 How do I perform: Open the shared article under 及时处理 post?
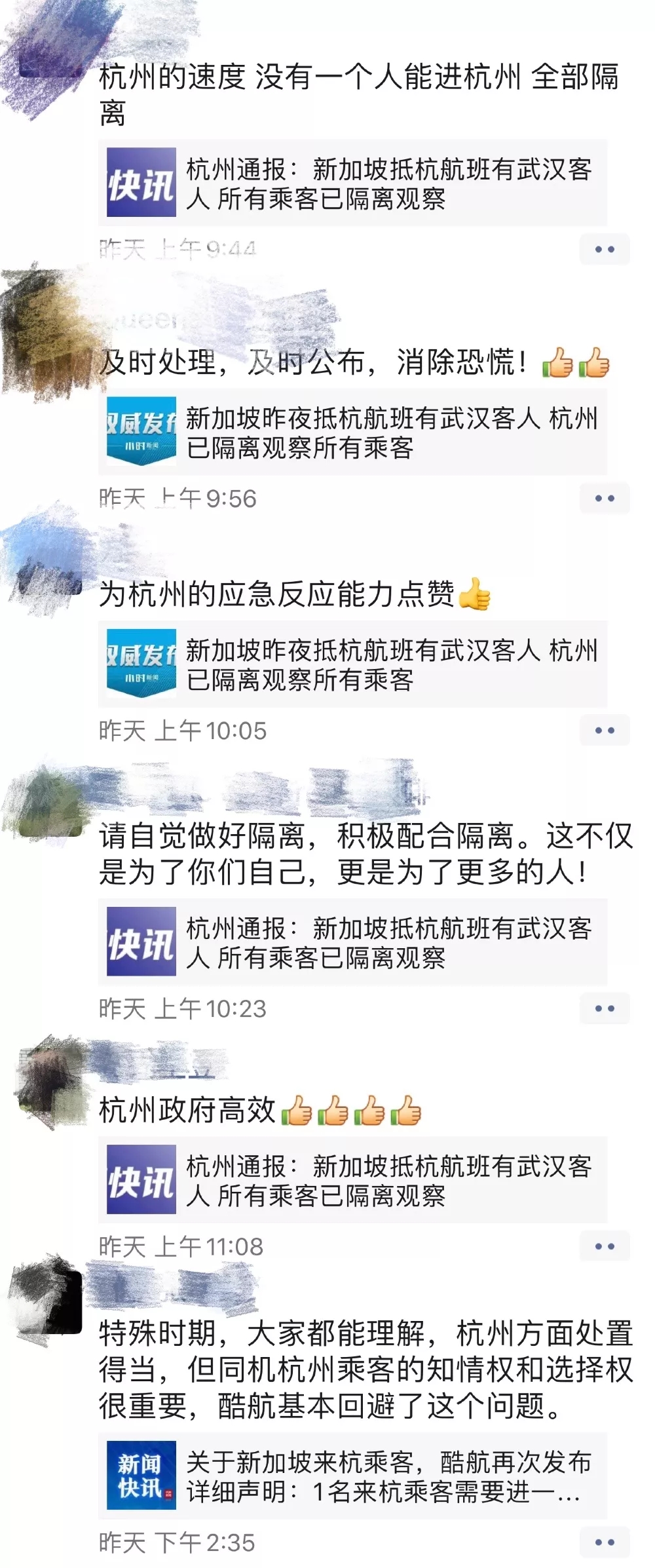(x=352, y=432)
